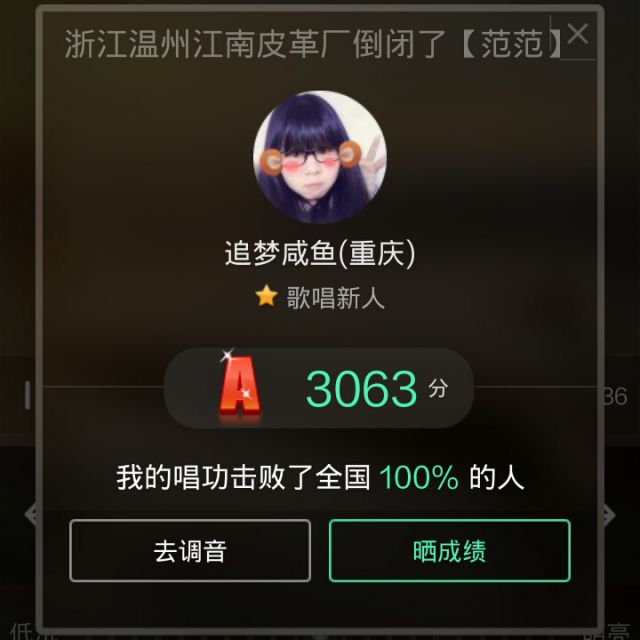Close the score dialog with X
The width and height of the screenshot is (640, 640).
click(578, 34)
